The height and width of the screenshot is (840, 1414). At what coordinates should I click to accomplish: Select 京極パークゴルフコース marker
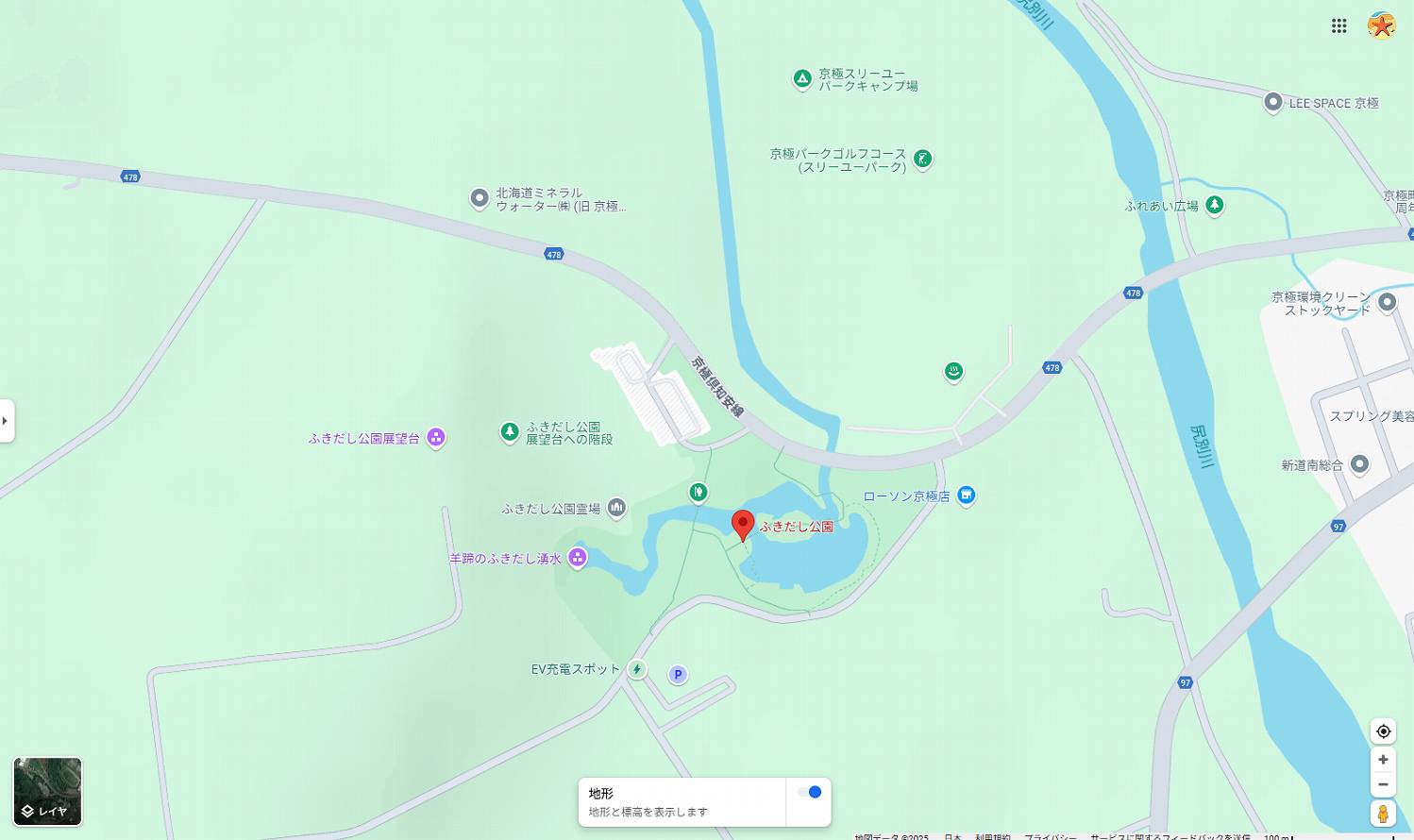coord(923,159)
